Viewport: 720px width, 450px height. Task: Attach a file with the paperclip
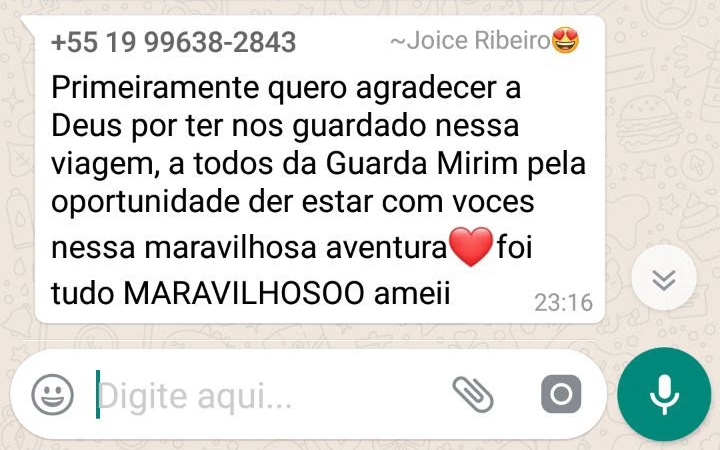tap(473, 395)
